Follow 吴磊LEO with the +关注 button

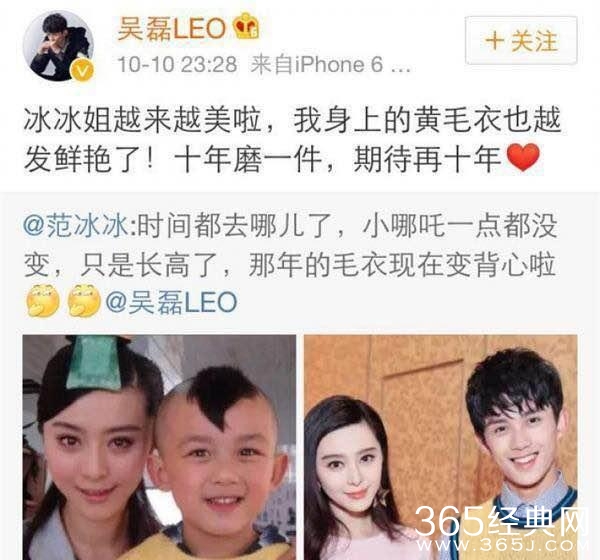tap(520, 42)
